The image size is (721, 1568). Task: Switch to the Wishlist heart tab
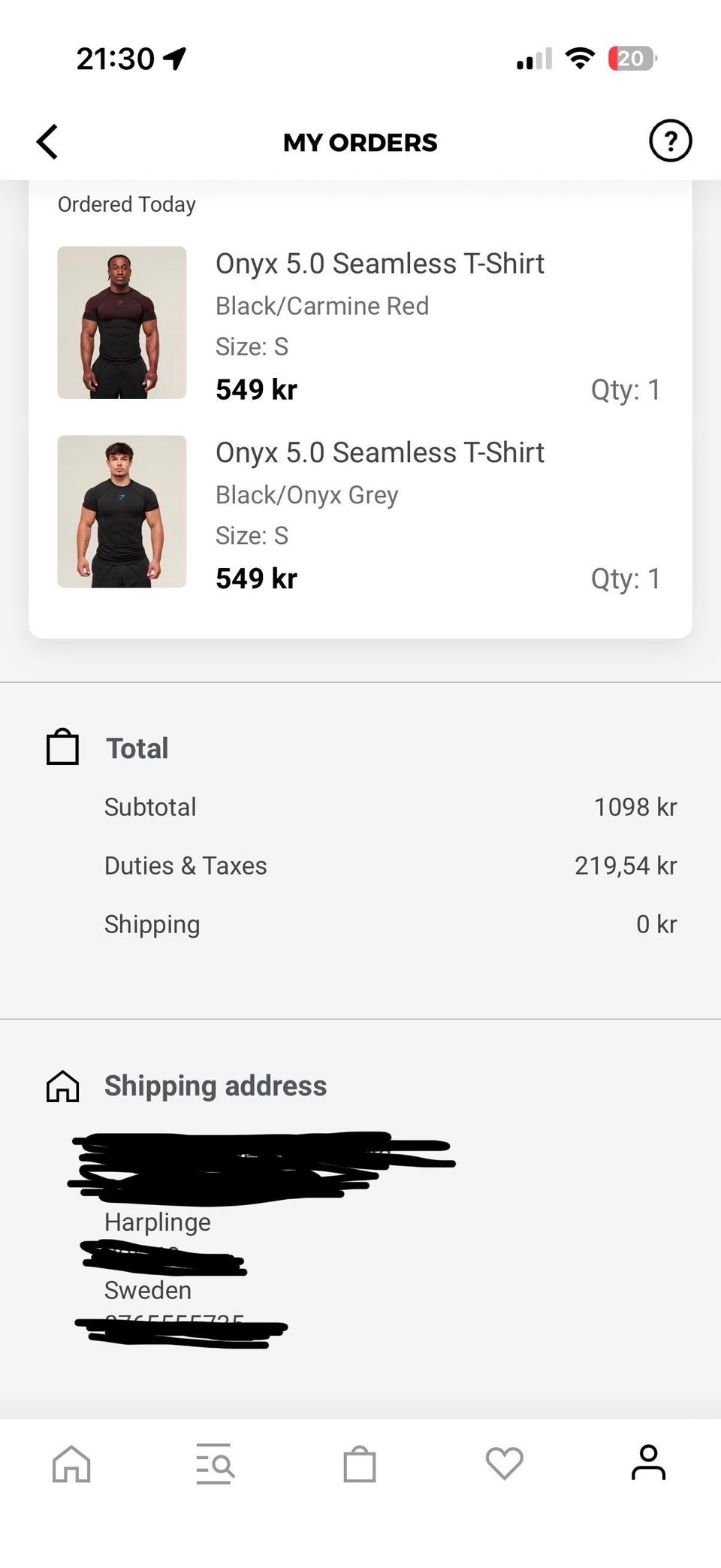(x=504, y=1464)
